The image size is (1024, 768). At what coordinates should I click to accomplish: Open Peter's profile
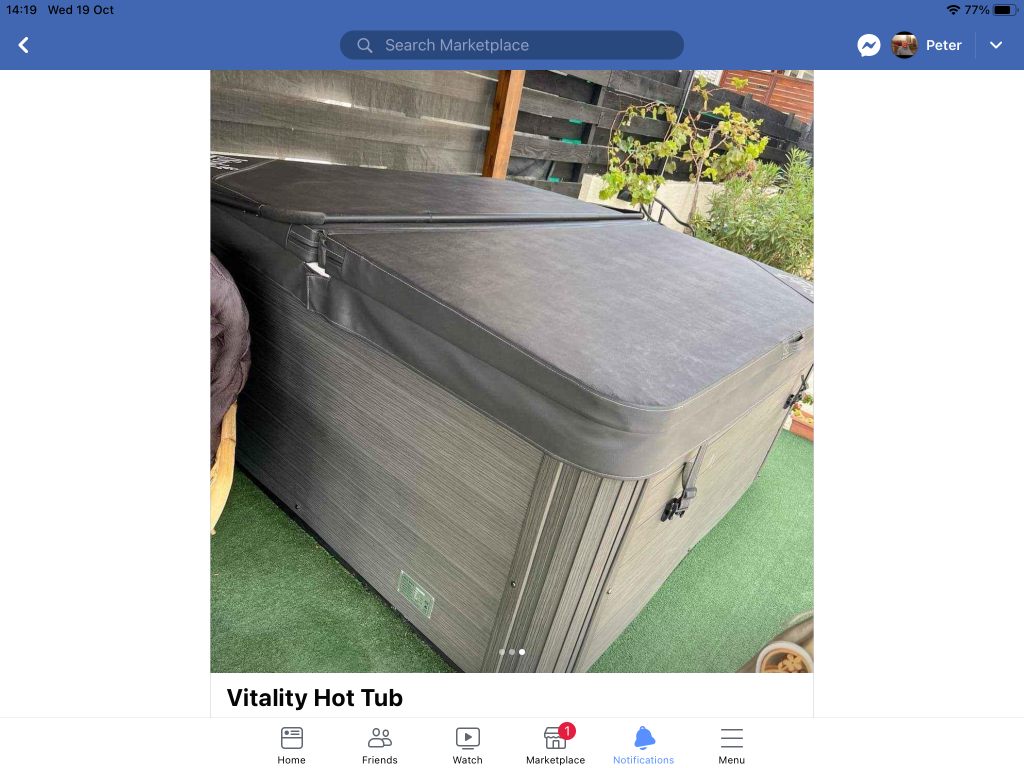(927, 45)
